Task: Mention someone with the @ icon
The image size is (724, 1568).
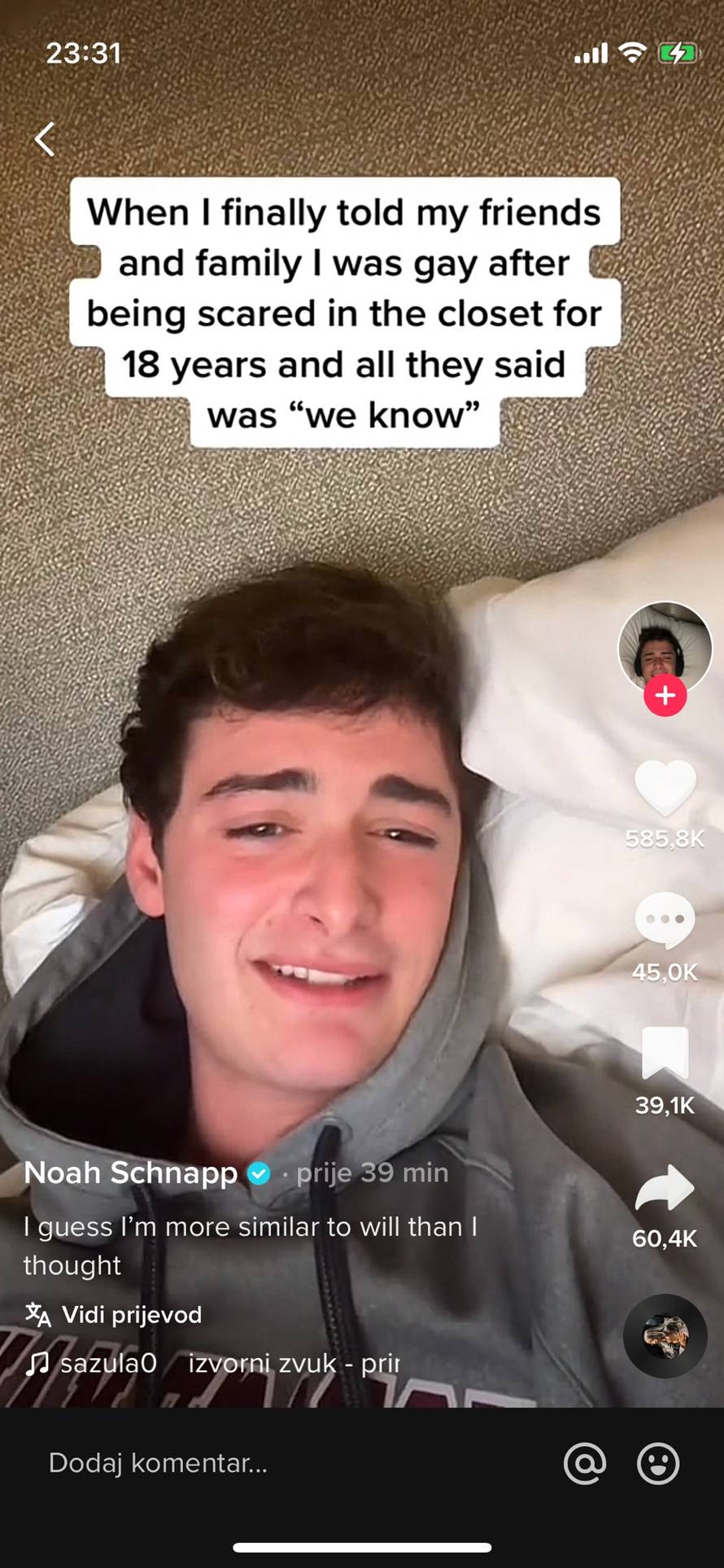Action: tap(585, 1463)
